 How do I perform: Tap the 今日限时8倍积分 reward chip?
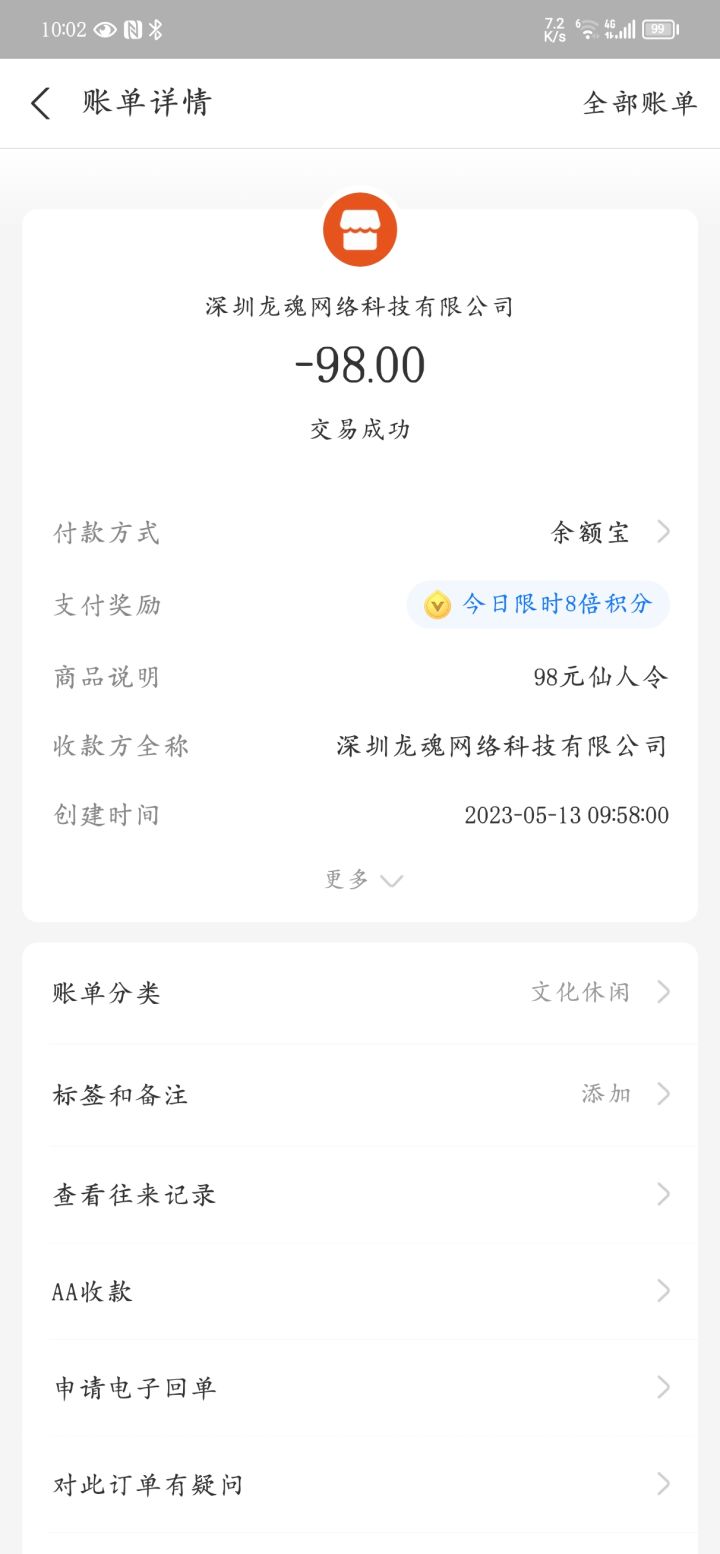click(x=538, y=605)
